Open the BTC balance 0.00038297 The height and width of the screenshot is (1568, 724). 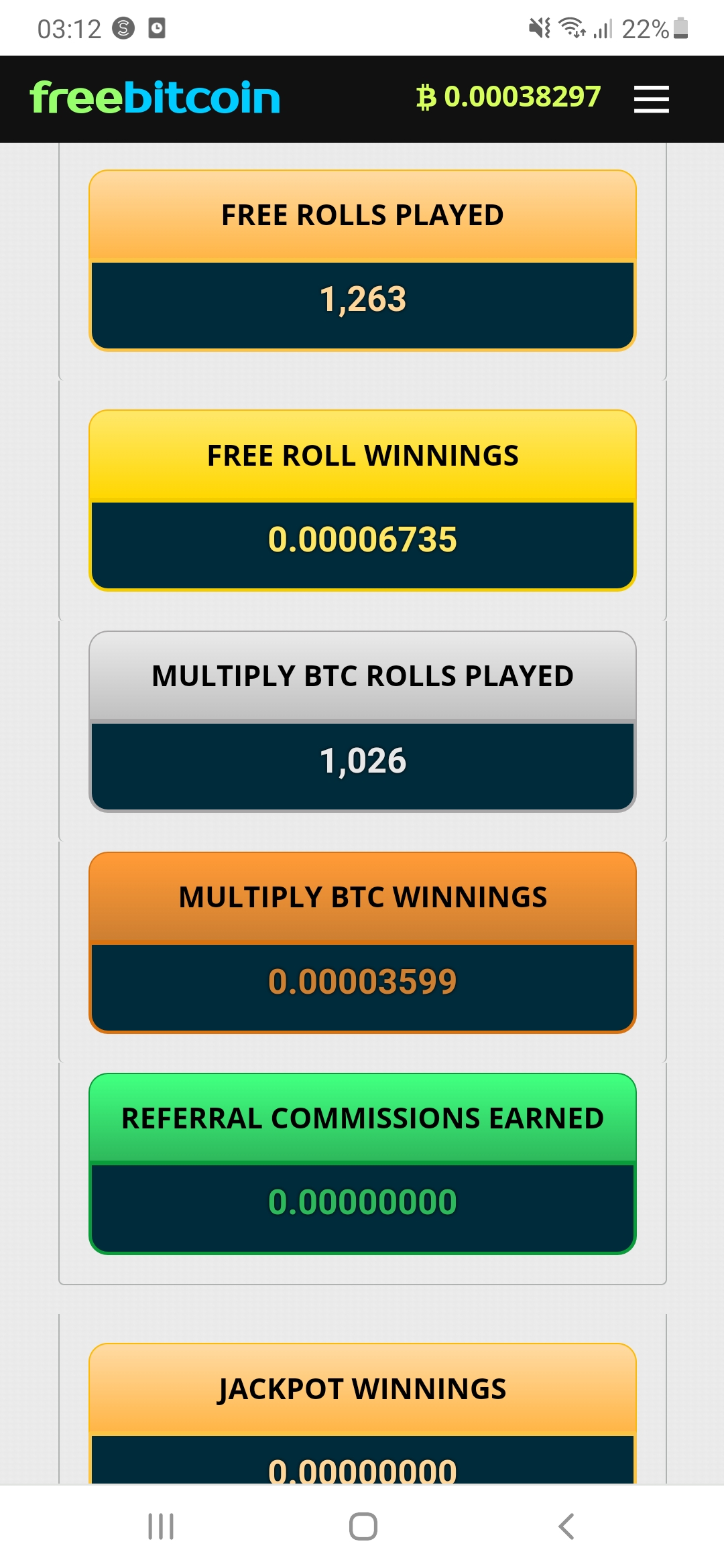(508, 97)
